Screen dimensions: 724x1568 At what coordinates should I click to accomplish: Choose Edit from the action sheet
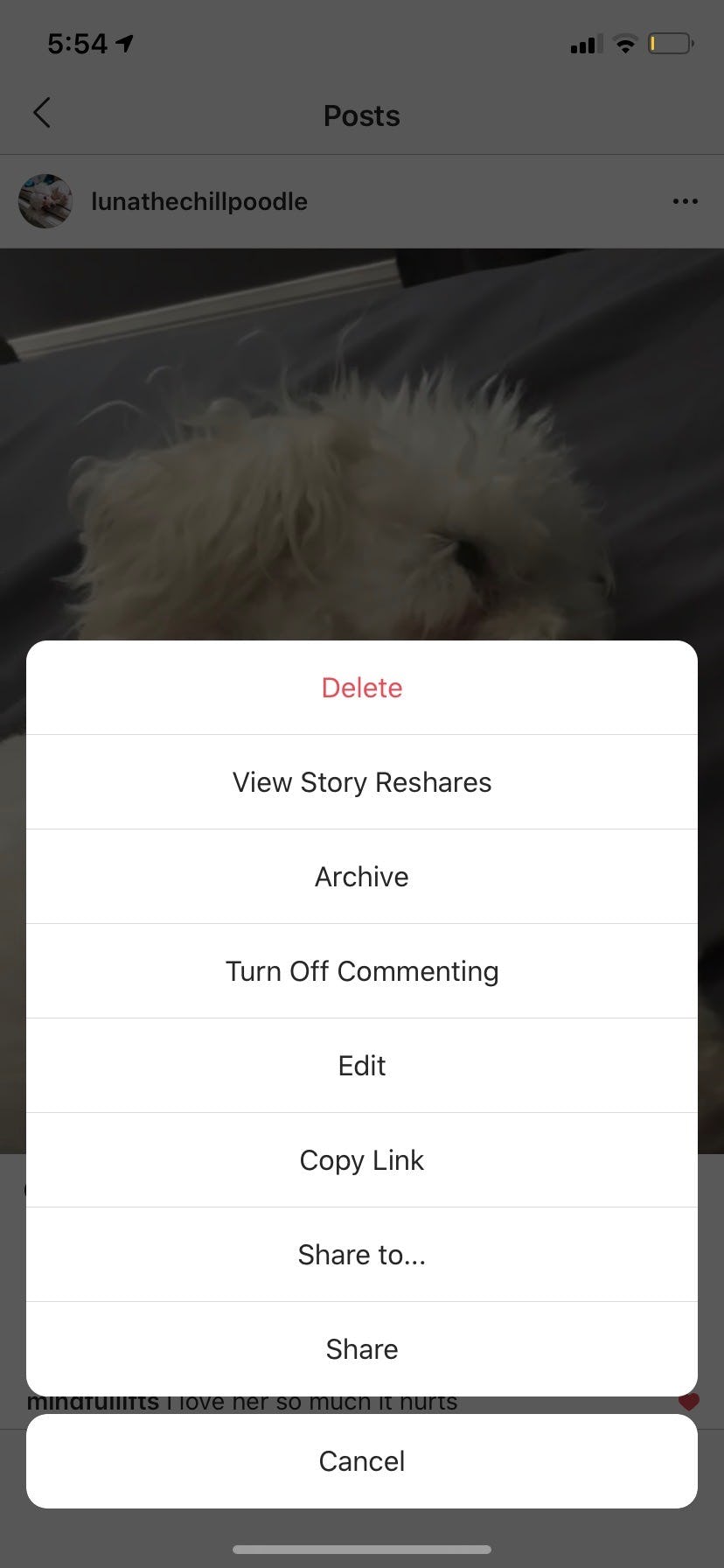[362, 1066]
